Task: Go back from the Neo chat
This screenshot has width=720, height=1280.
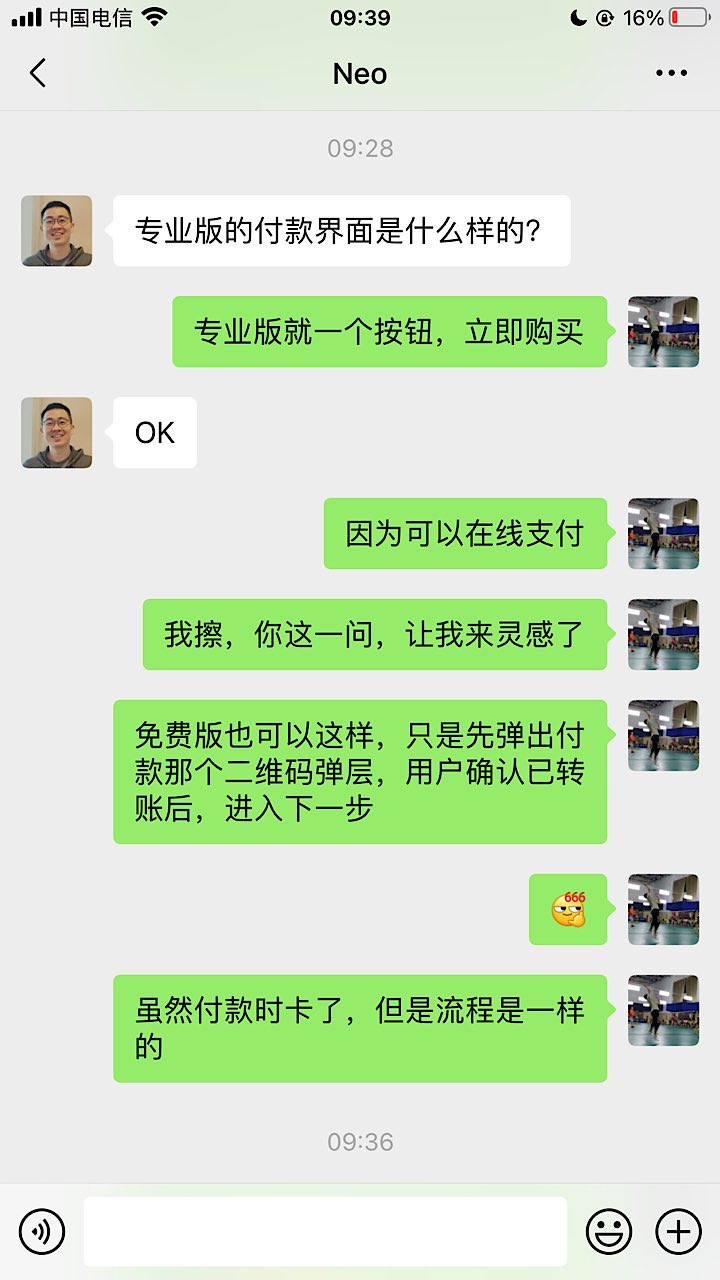Action: tap(38, 73)
